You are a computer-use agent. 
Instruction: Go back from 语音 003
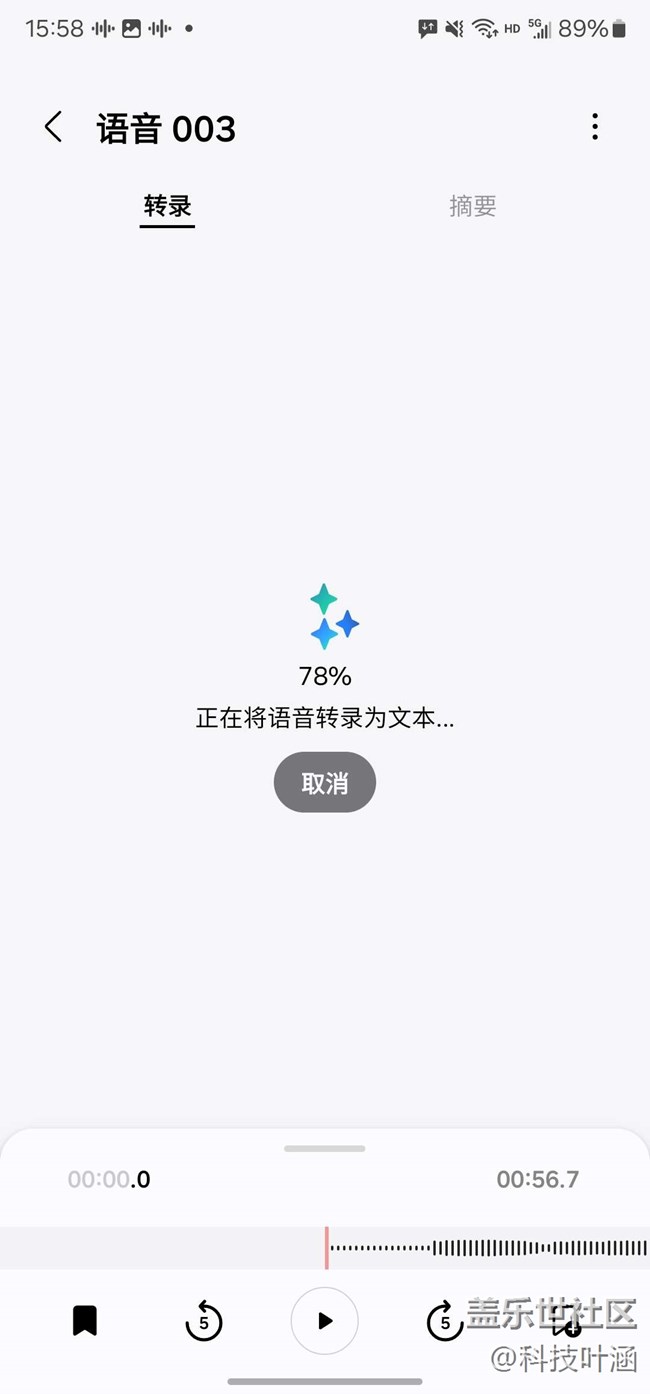53,127
